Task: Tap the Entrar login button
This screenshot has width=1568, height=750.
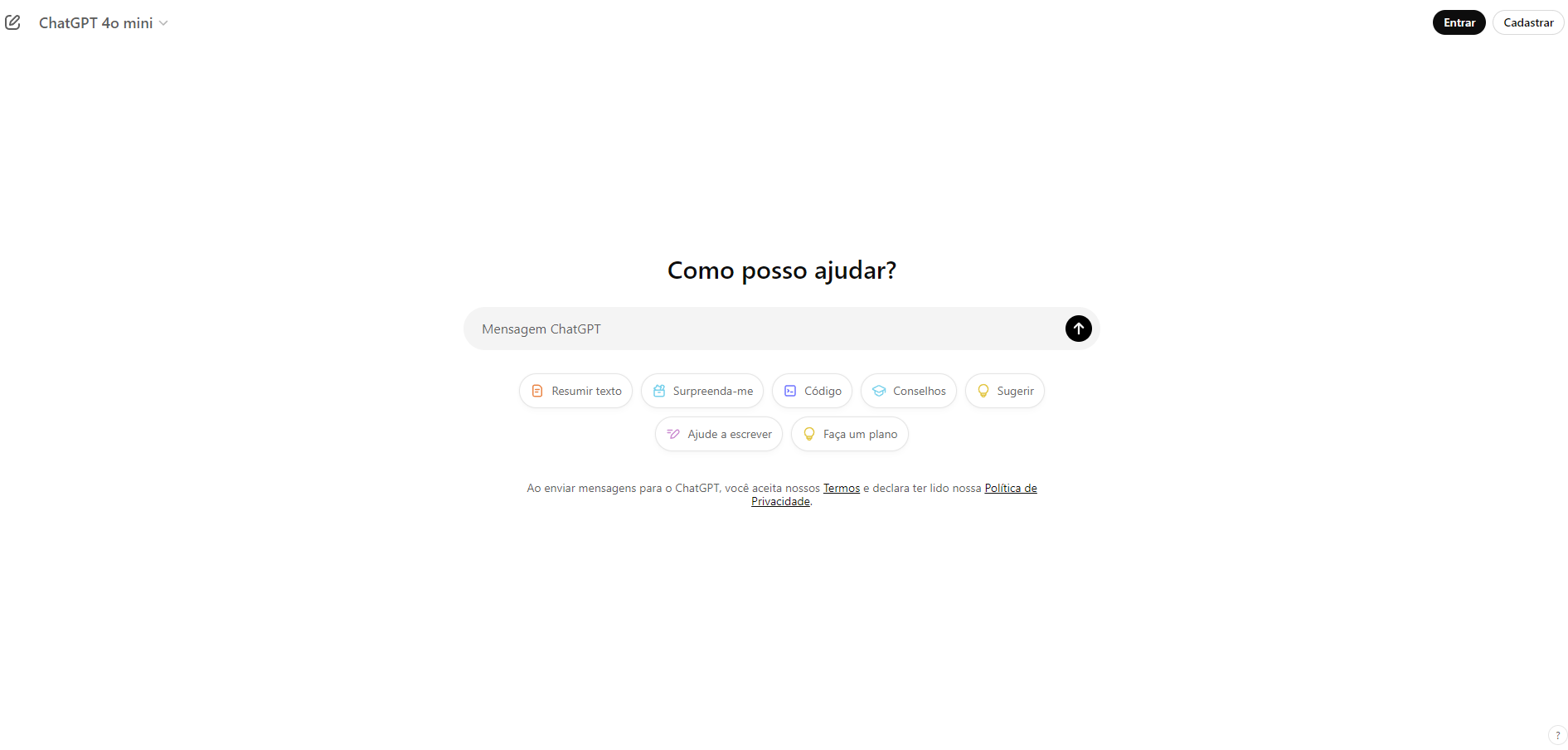Action: pyautogui.click(x=1459, y=22)
